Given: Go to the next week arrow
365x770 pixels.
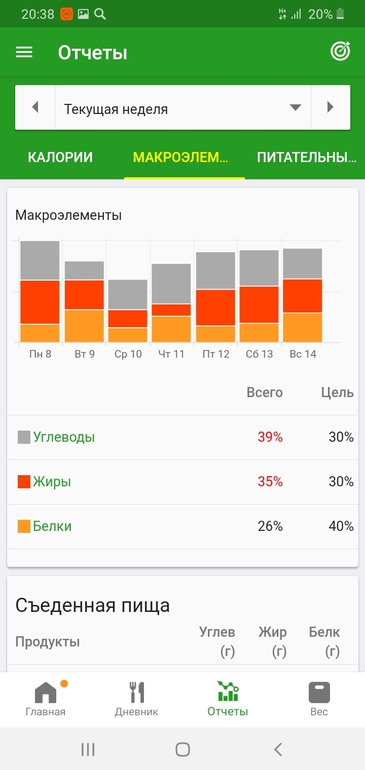Looking at the screenshot, I should (331, 108).
